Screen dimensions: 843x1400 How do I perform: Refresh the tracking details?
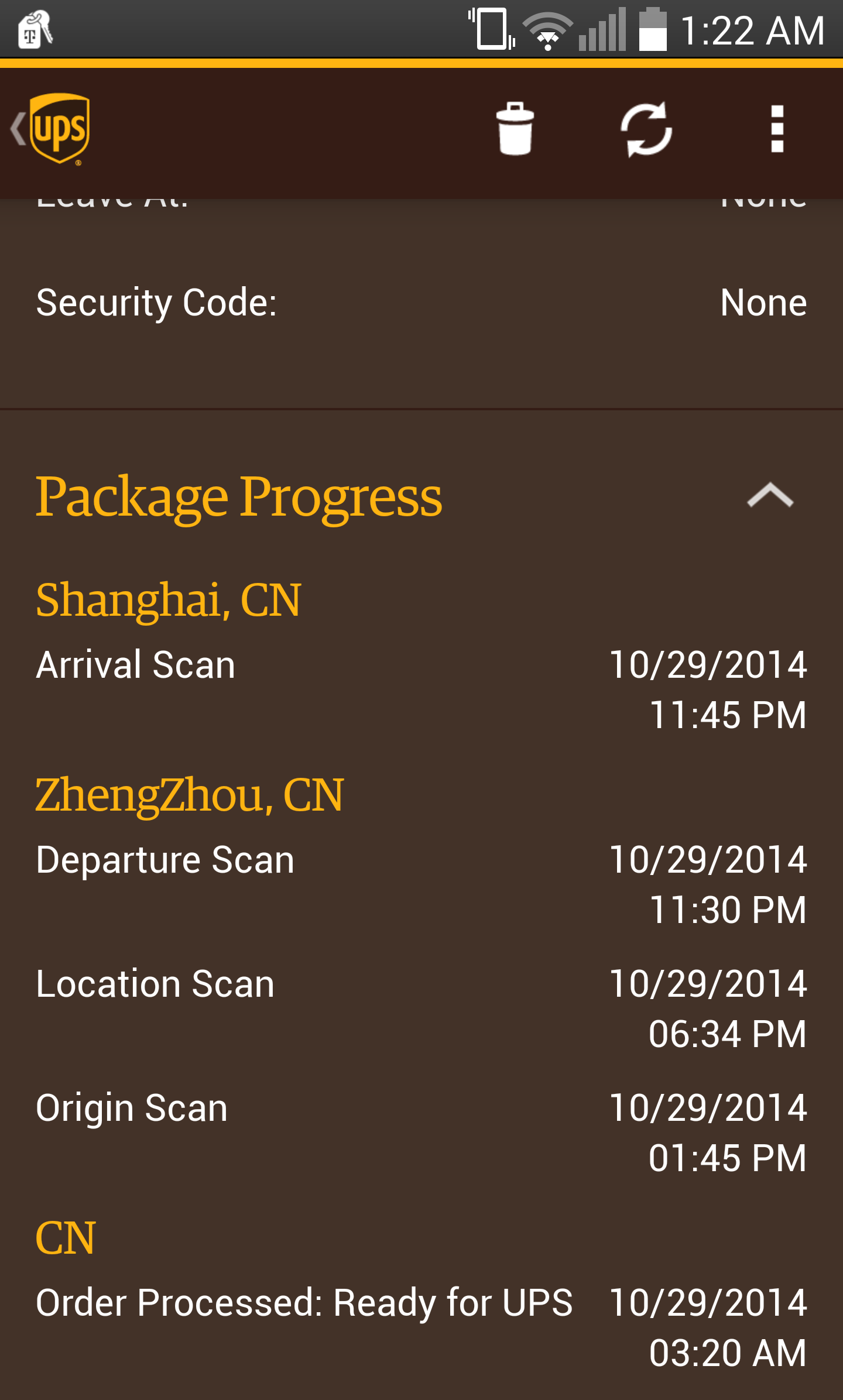click(x=646, y=129)
